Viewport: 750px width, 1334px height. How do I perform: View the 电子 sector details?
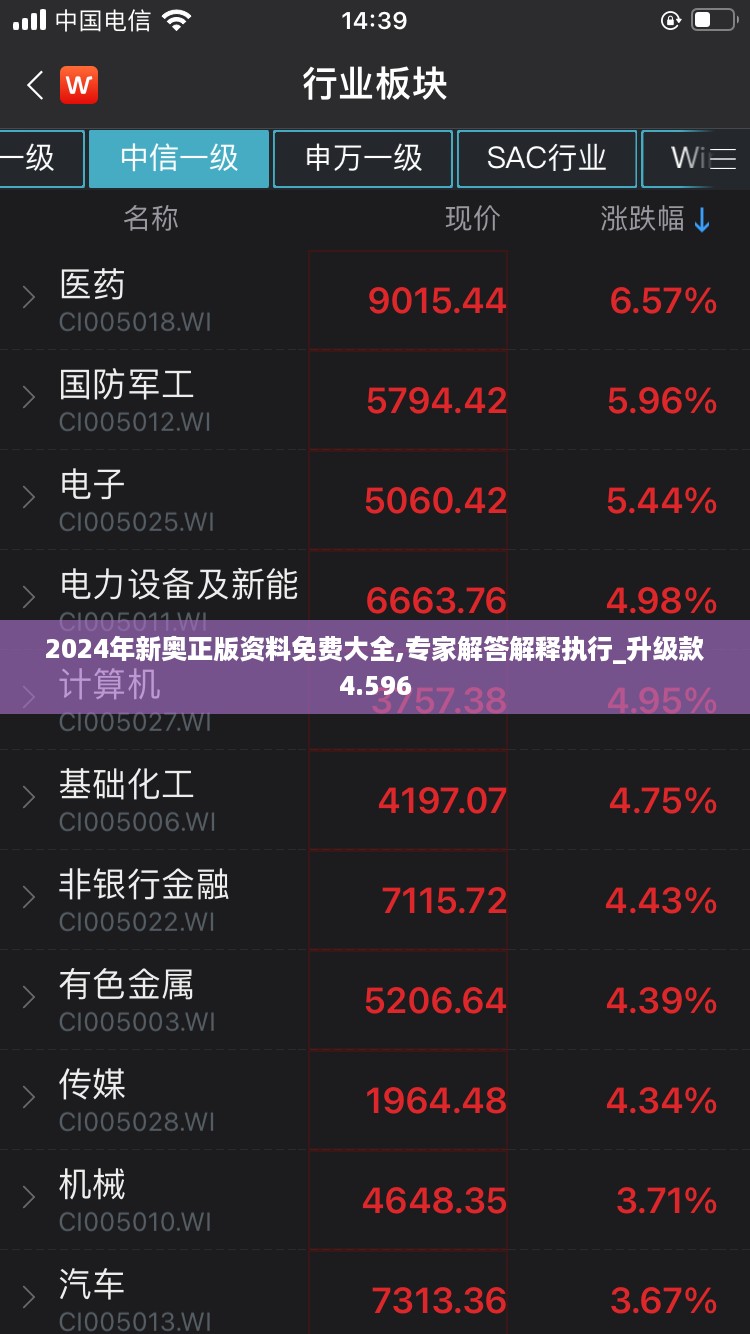coord(375,499)
